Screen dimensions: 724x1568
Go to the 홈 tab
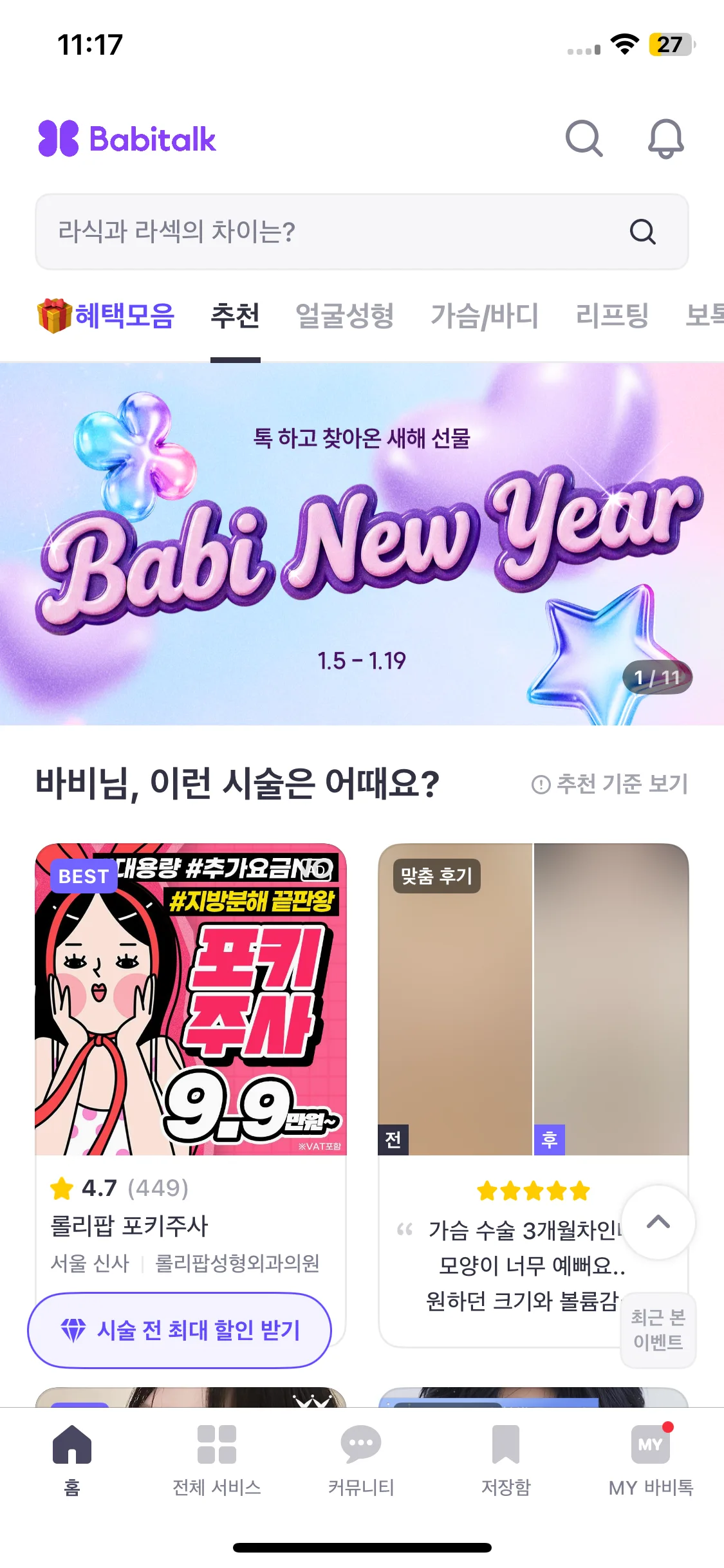point(72,1461)
